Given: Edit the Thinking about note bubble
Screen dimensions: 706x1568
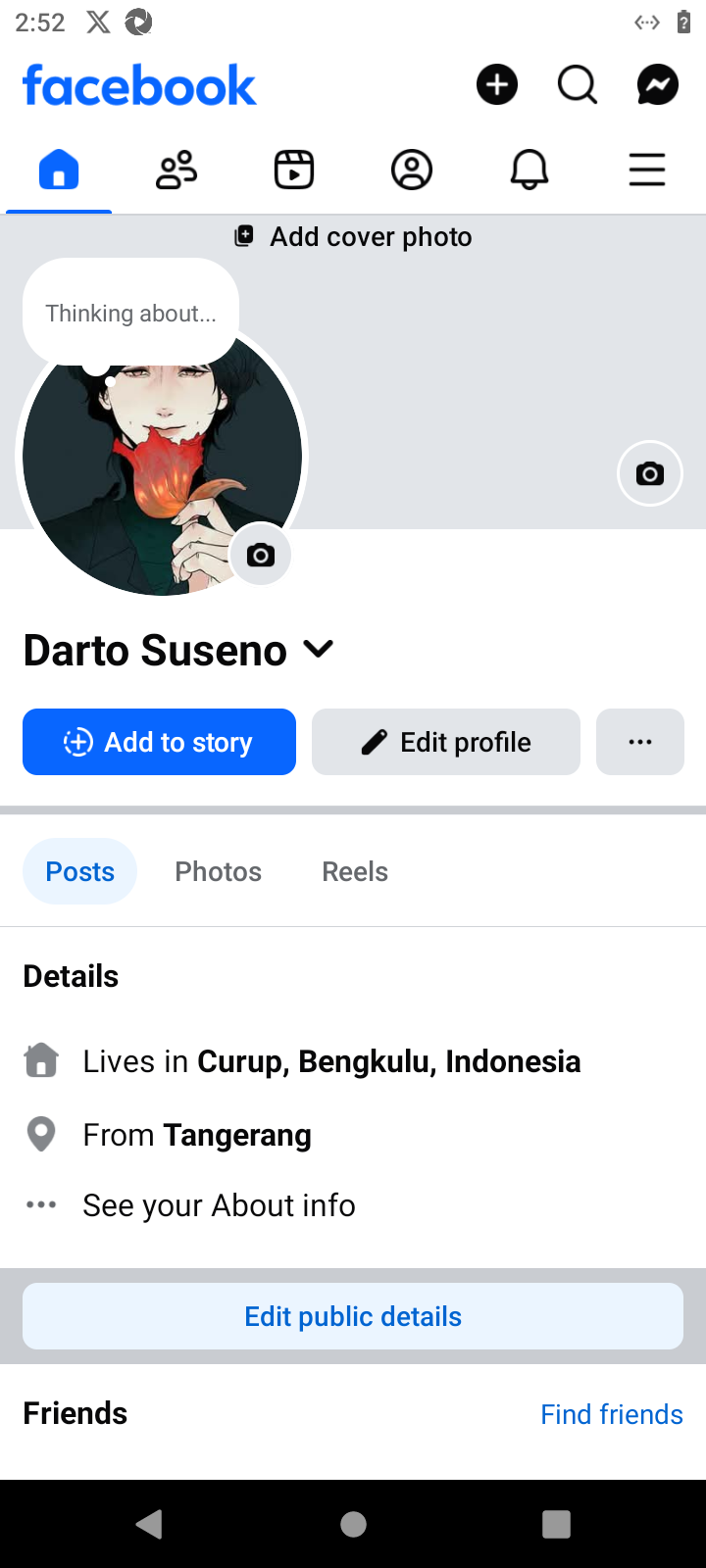Looking at the screenshot, I should (130, 314).
